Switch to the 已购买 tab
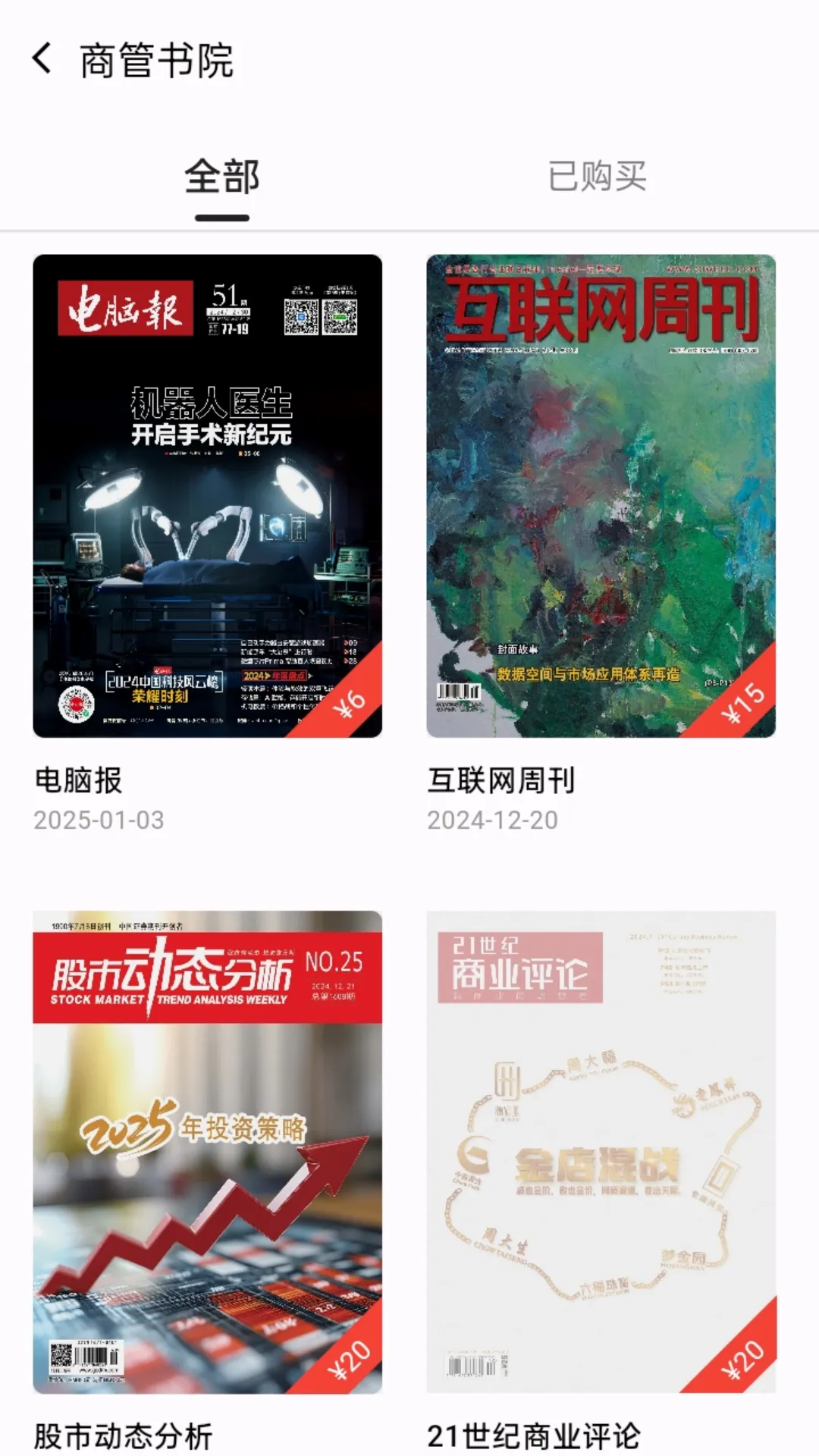The width and height of the screenshot is (819, 1456). 597,177
